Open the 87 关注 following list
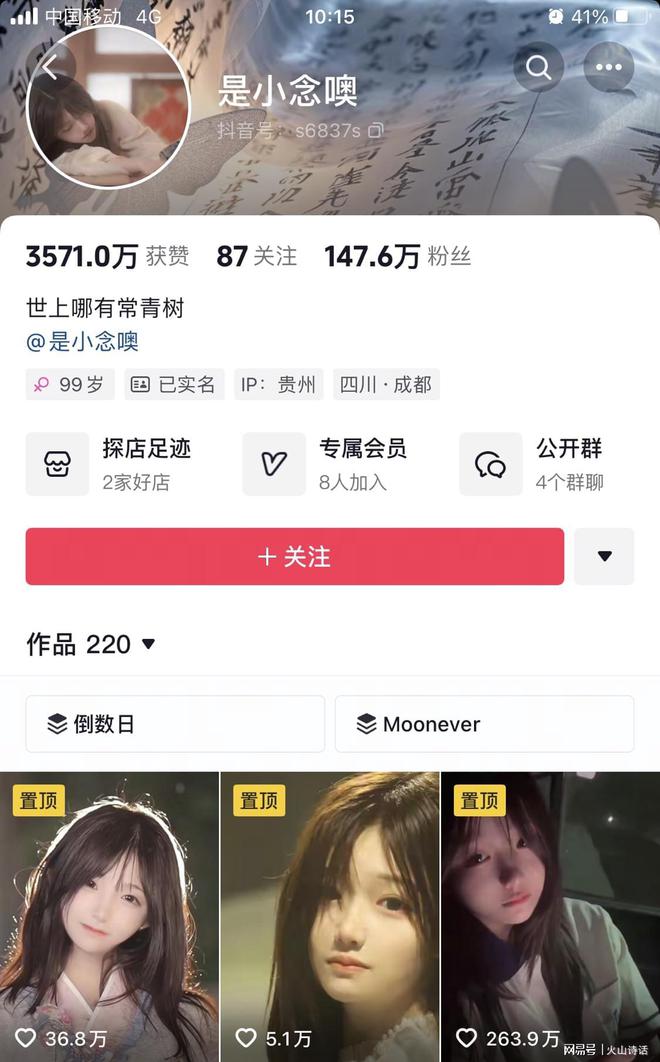Screen dimensions: 660x1062 [x=257, y=256]
